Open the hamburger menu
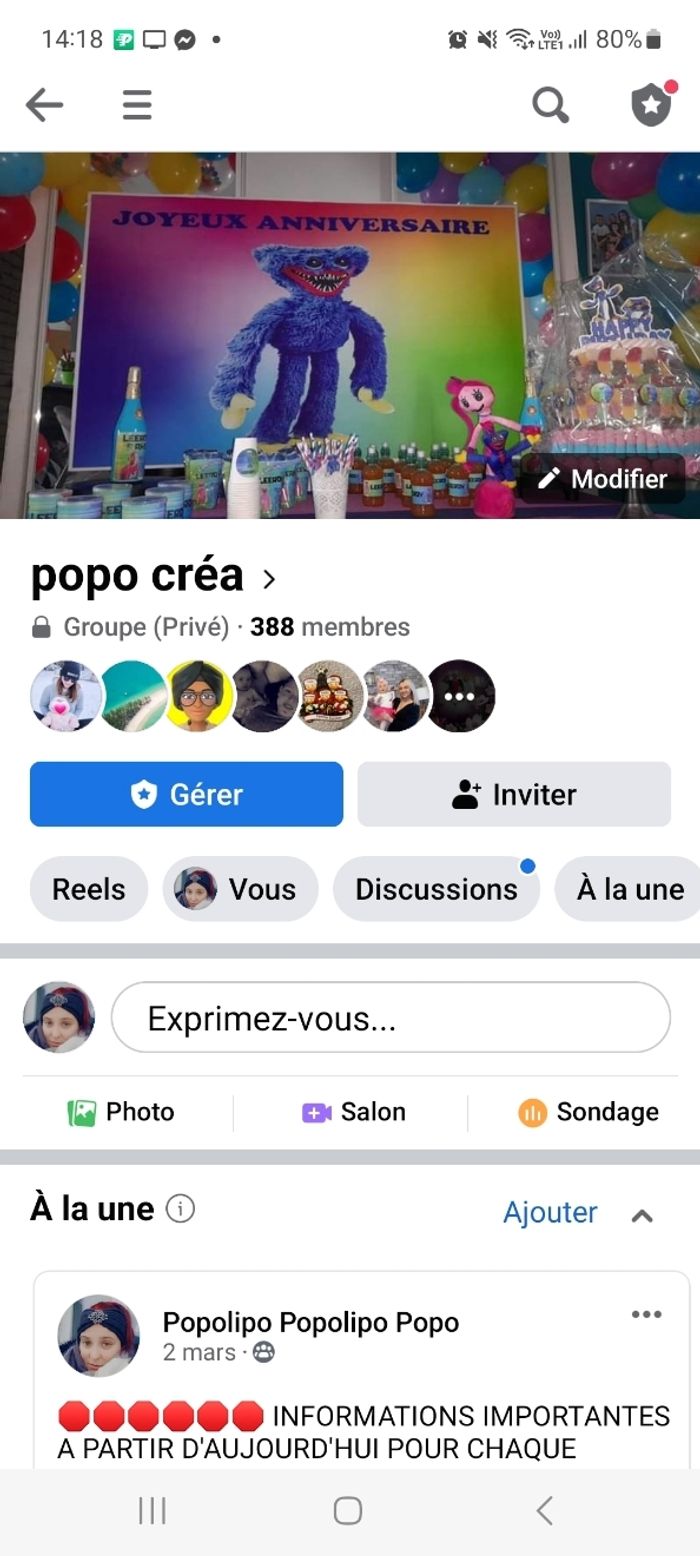700x1556 pixels. coord(137,105)
